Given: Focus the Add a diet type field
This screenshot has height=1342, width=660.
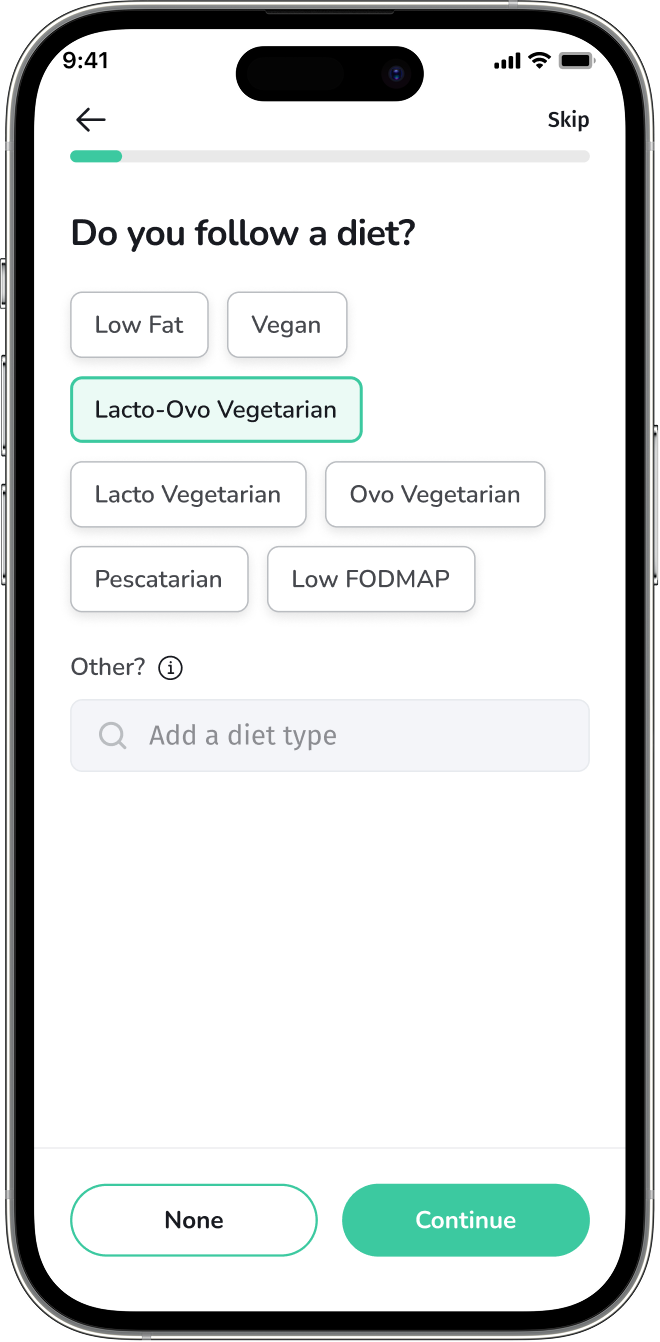Looking at the screenshot, I should (330, 736).
